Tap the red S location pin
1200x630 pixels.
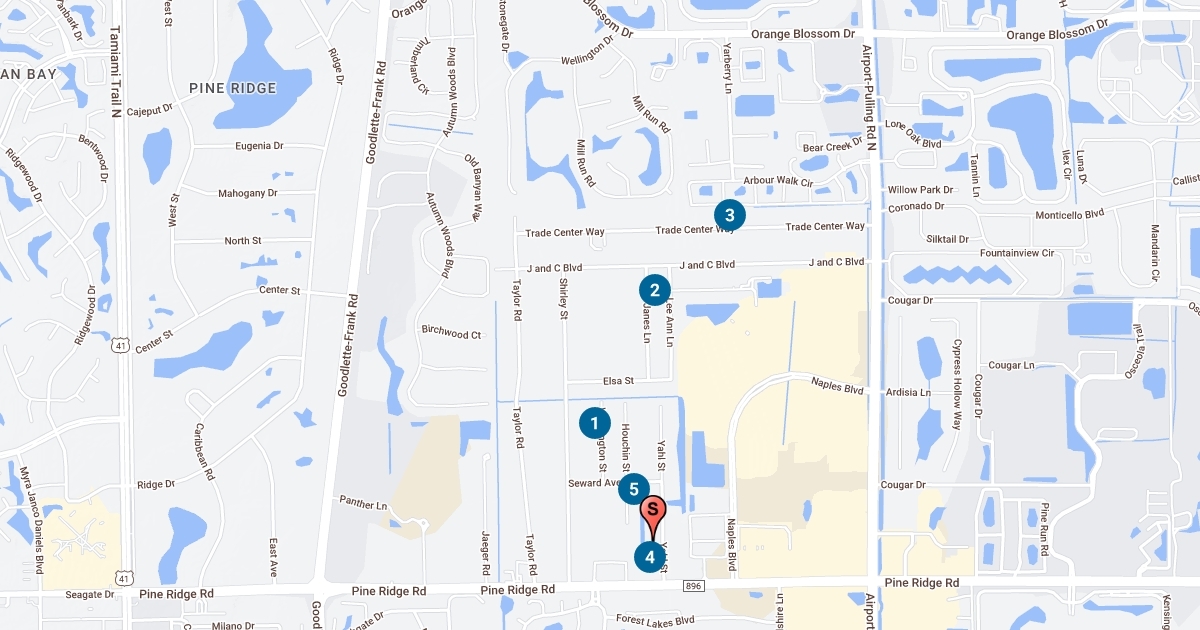point(653,512)
